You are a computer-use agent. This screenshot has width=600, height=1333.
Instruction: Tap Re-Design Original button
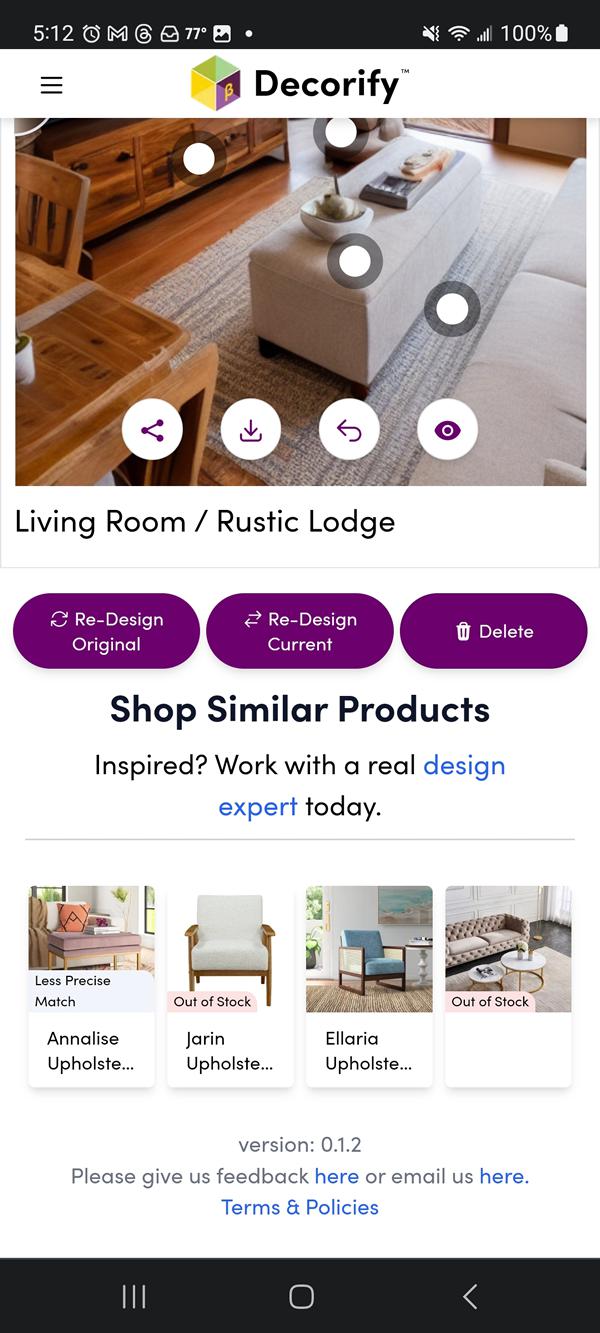106,631
